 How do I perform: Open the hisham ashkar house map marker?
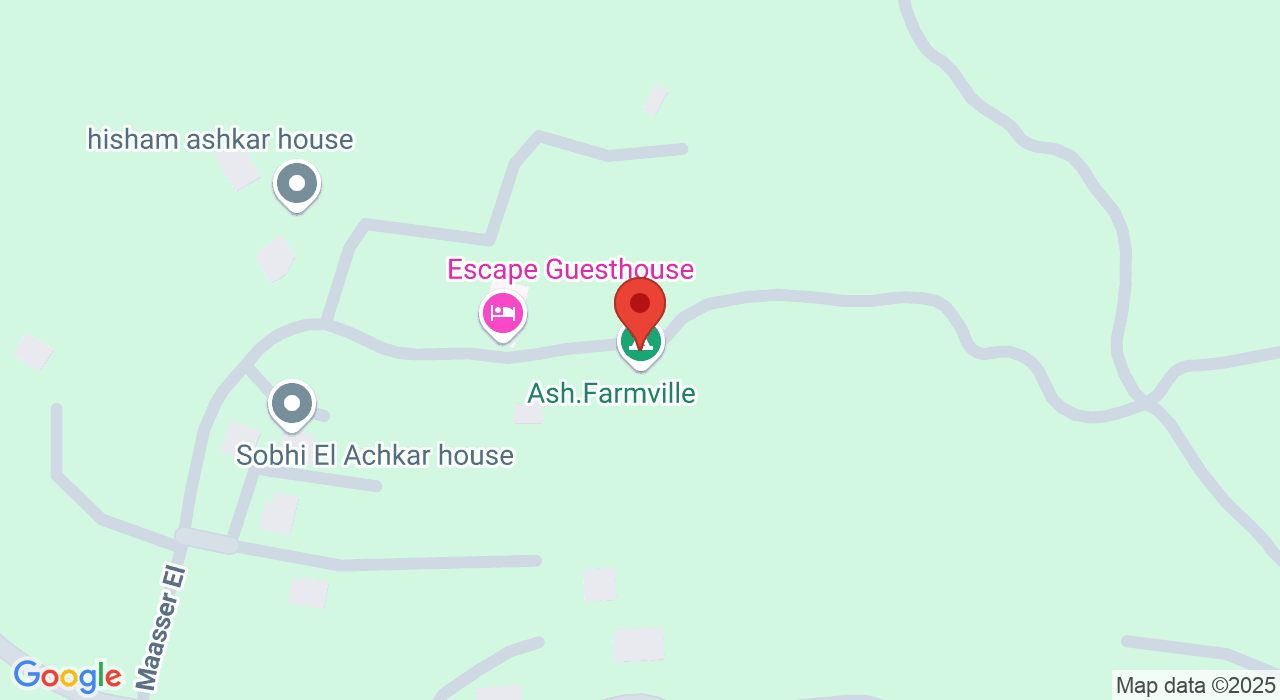point(297,185)
